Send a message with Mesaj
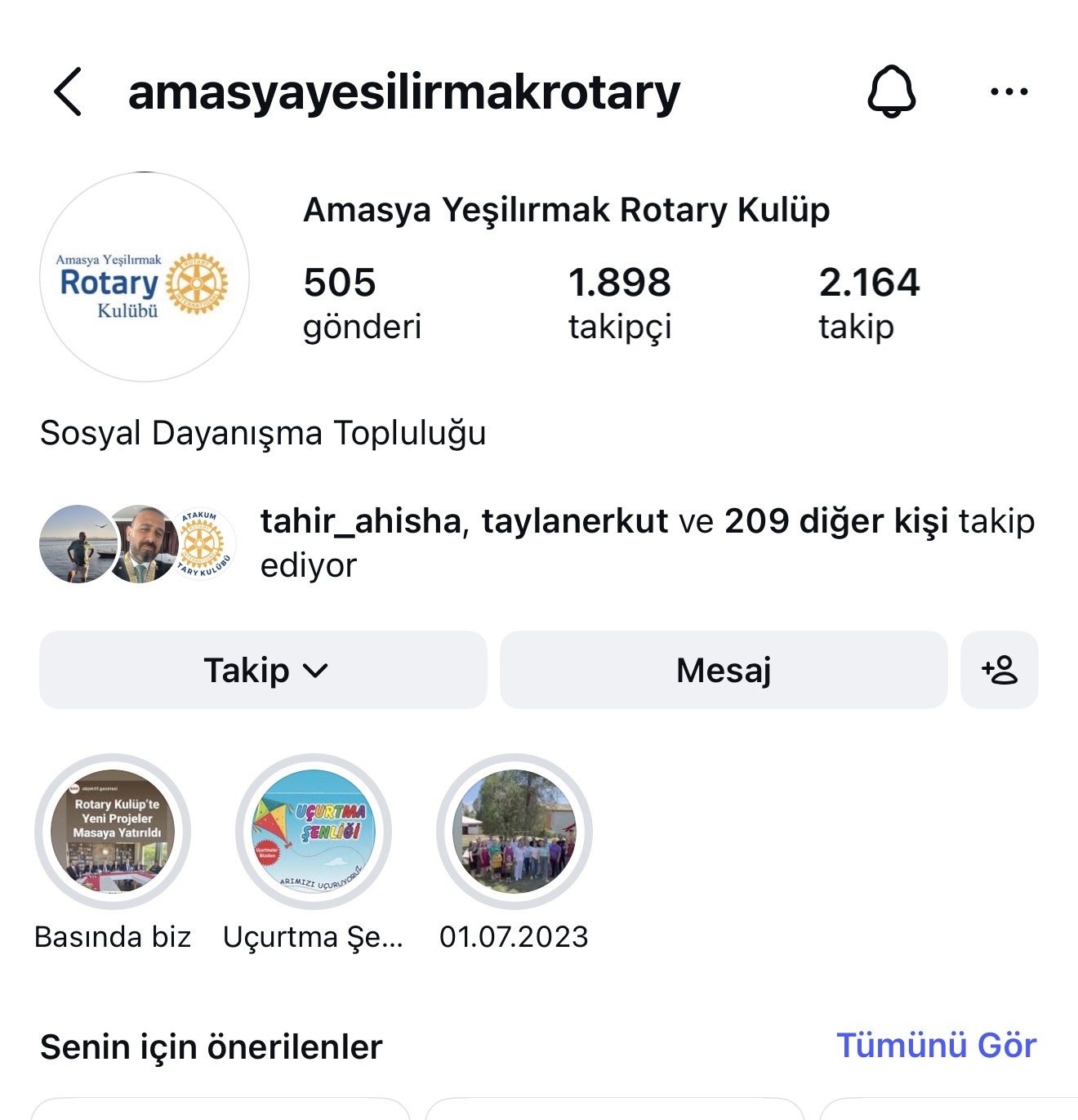This screenshot has height=1120, width=1078. click(724, 670)
